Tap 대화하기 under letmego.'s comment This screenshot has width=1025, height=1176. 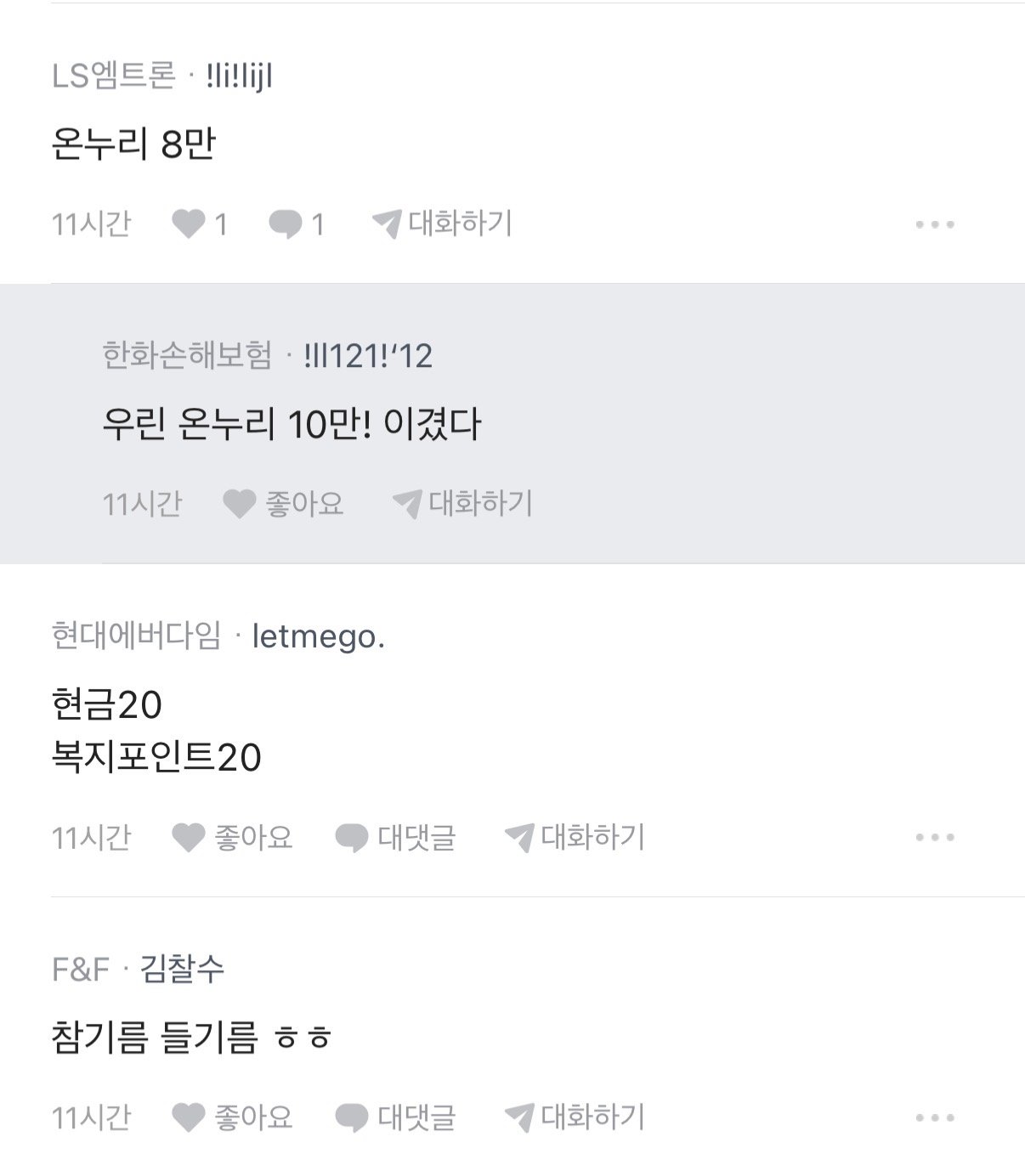[x=575, y=838]
